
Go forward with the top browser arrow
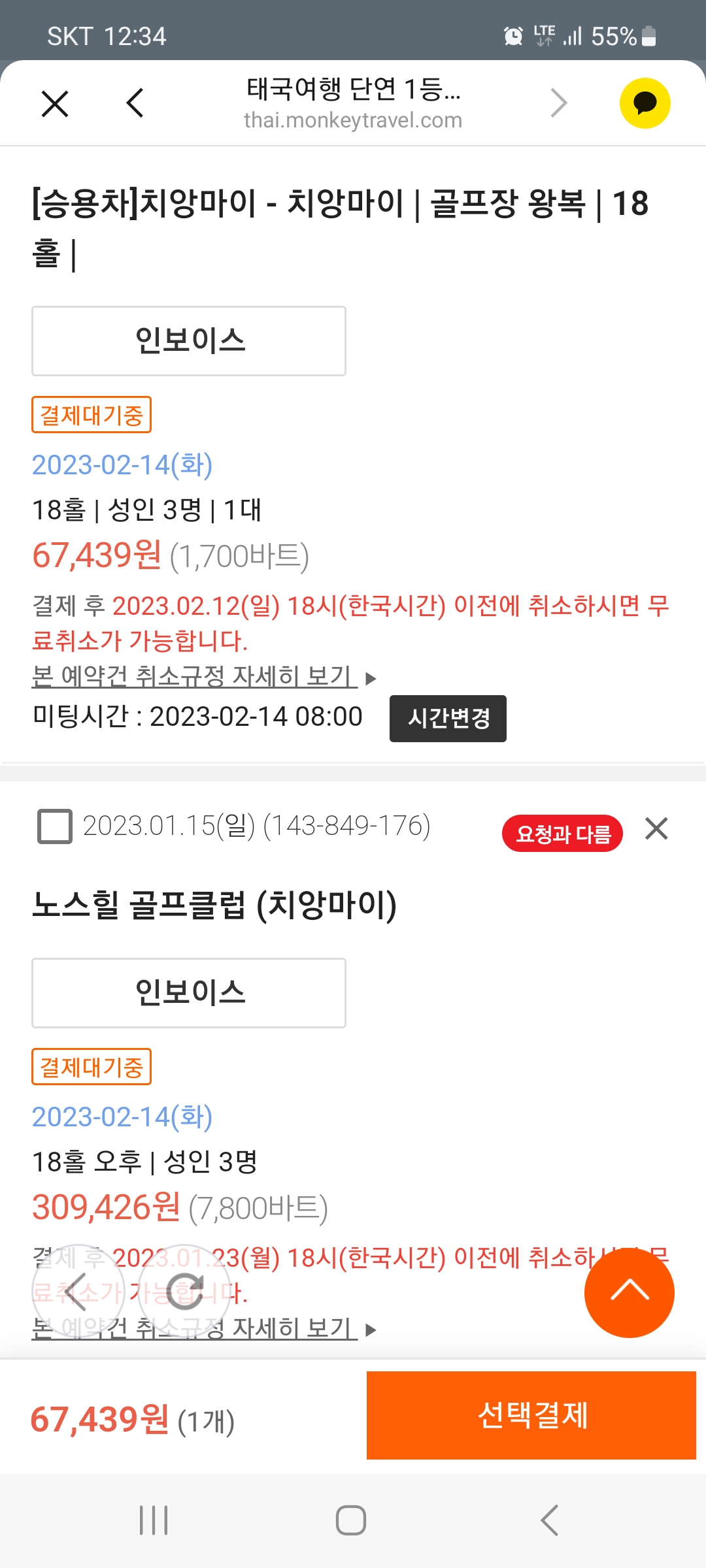click(x=559, y=103)
